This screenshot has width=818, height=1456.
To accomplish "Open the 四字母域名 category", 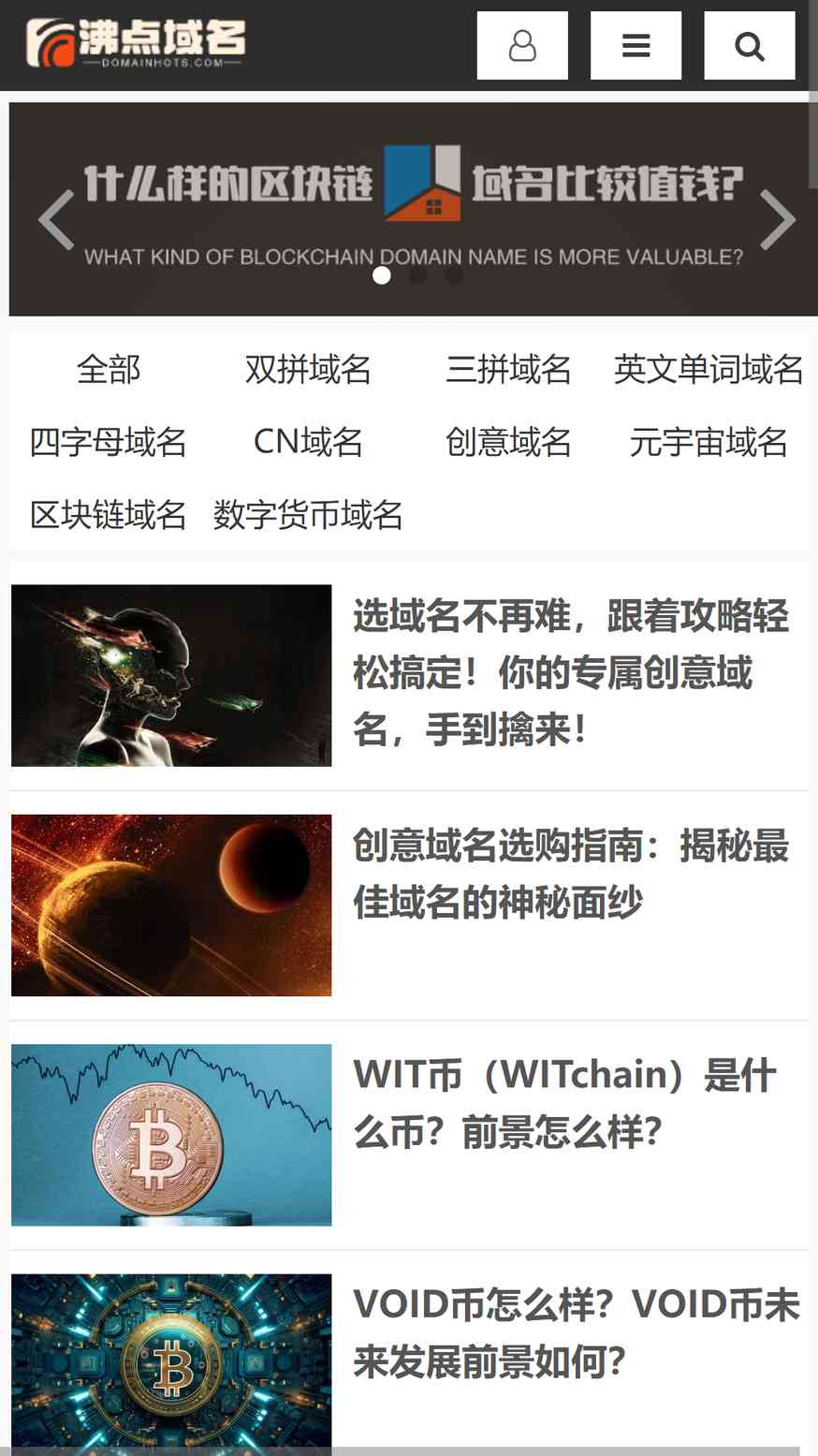I will coord(109,442).
